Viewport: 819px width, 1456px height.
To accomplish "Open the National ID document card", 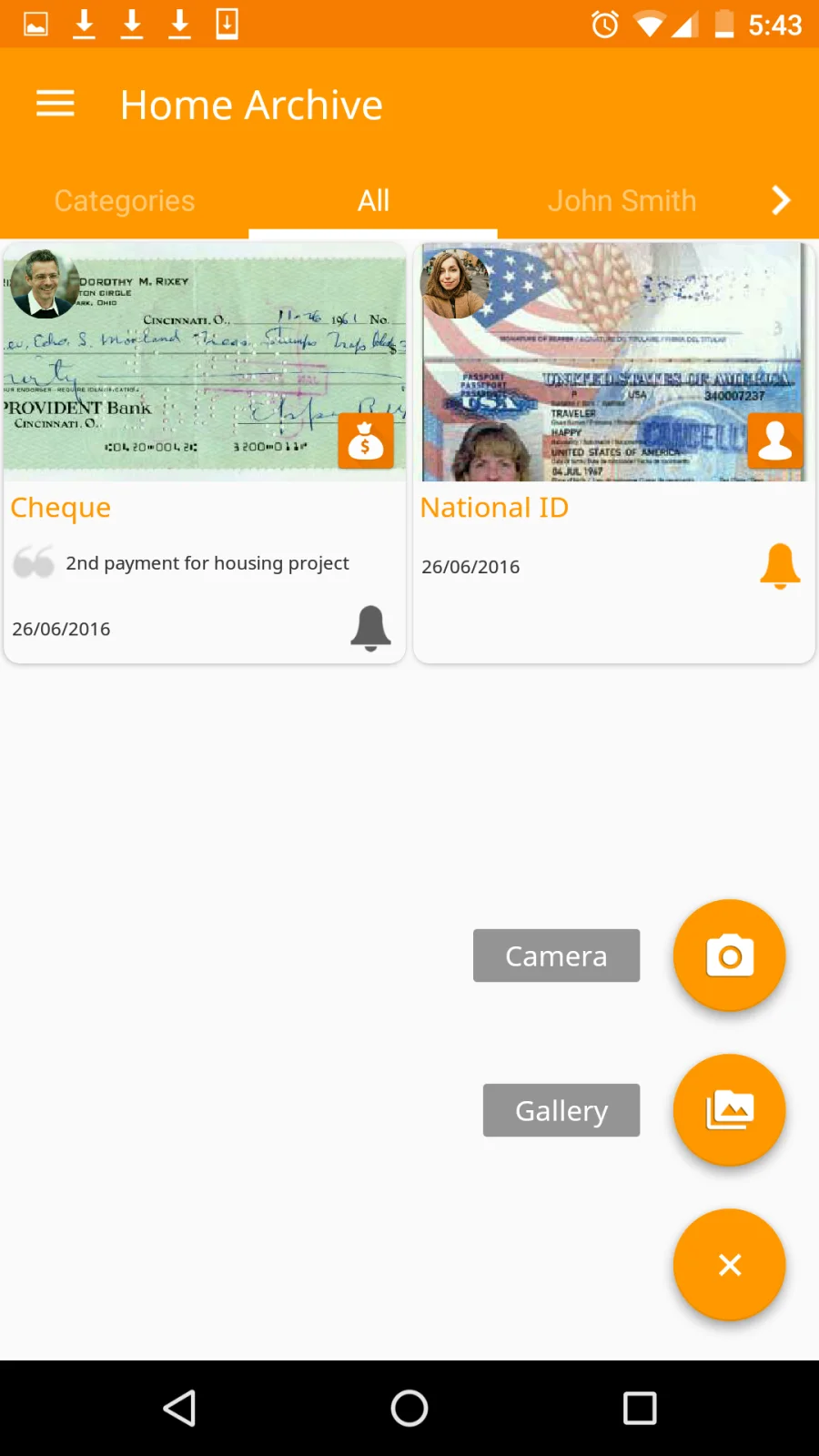I will click(614, 452).
